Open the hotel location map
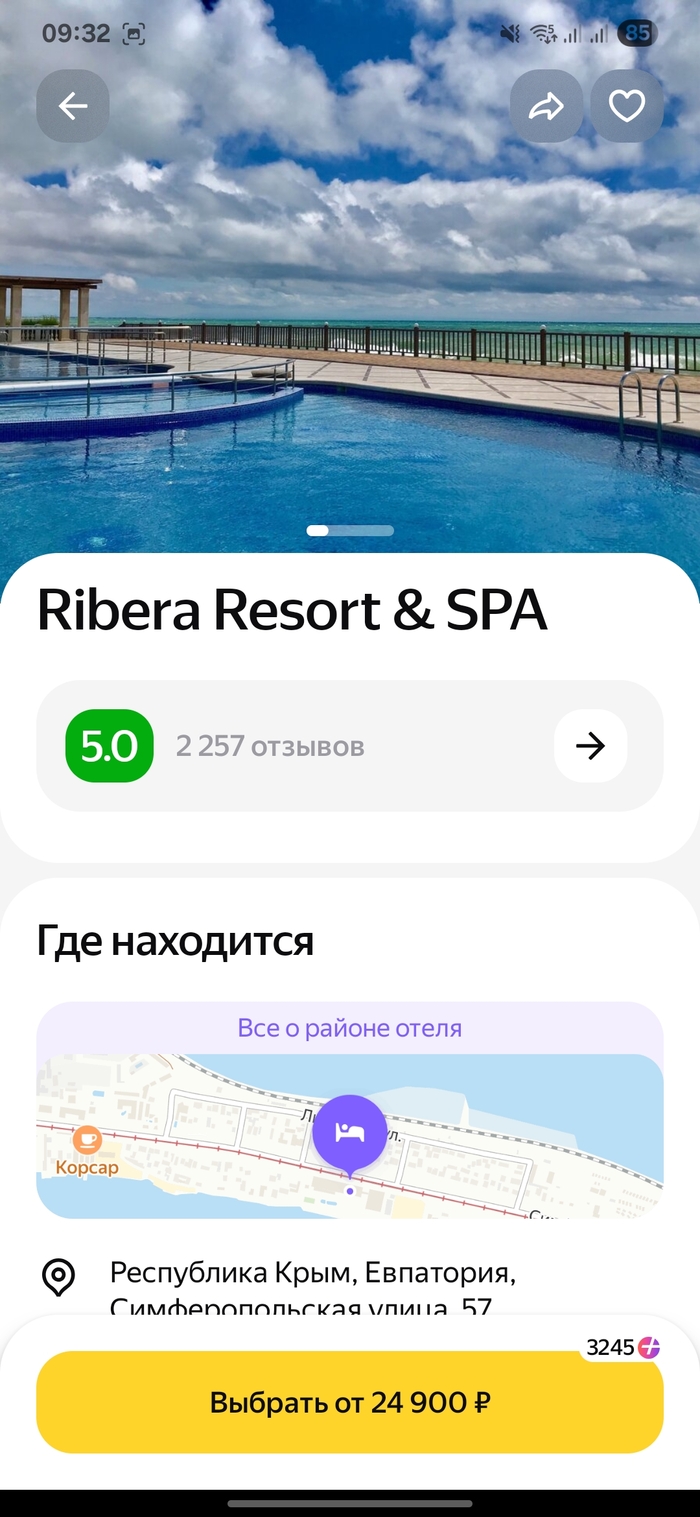Viewport: 700px width, 1517px height. [x=349, y=1135]
